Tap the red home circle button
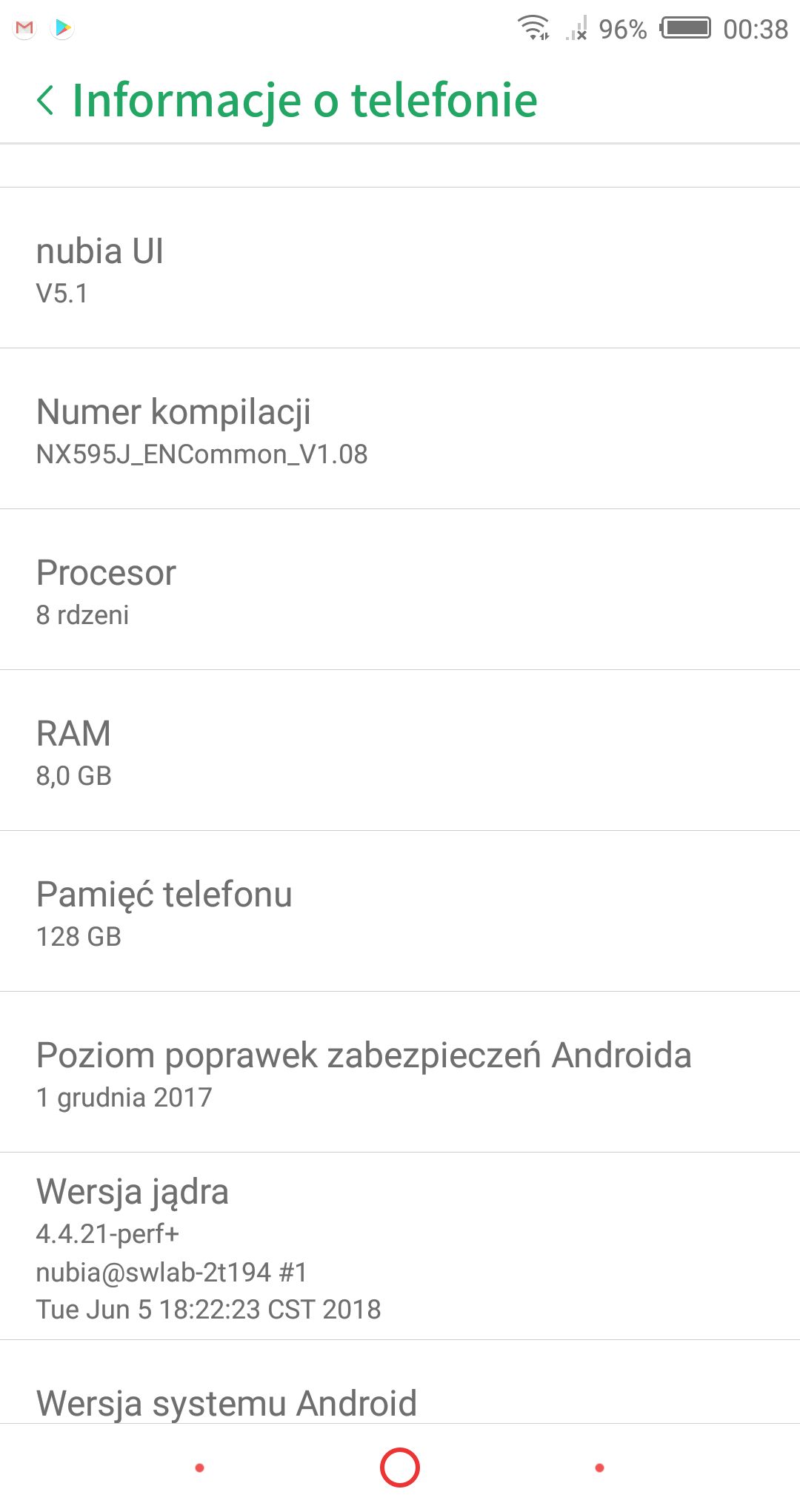The image size is (800, 1512). pyautogui.click(x=400, y=1468)
